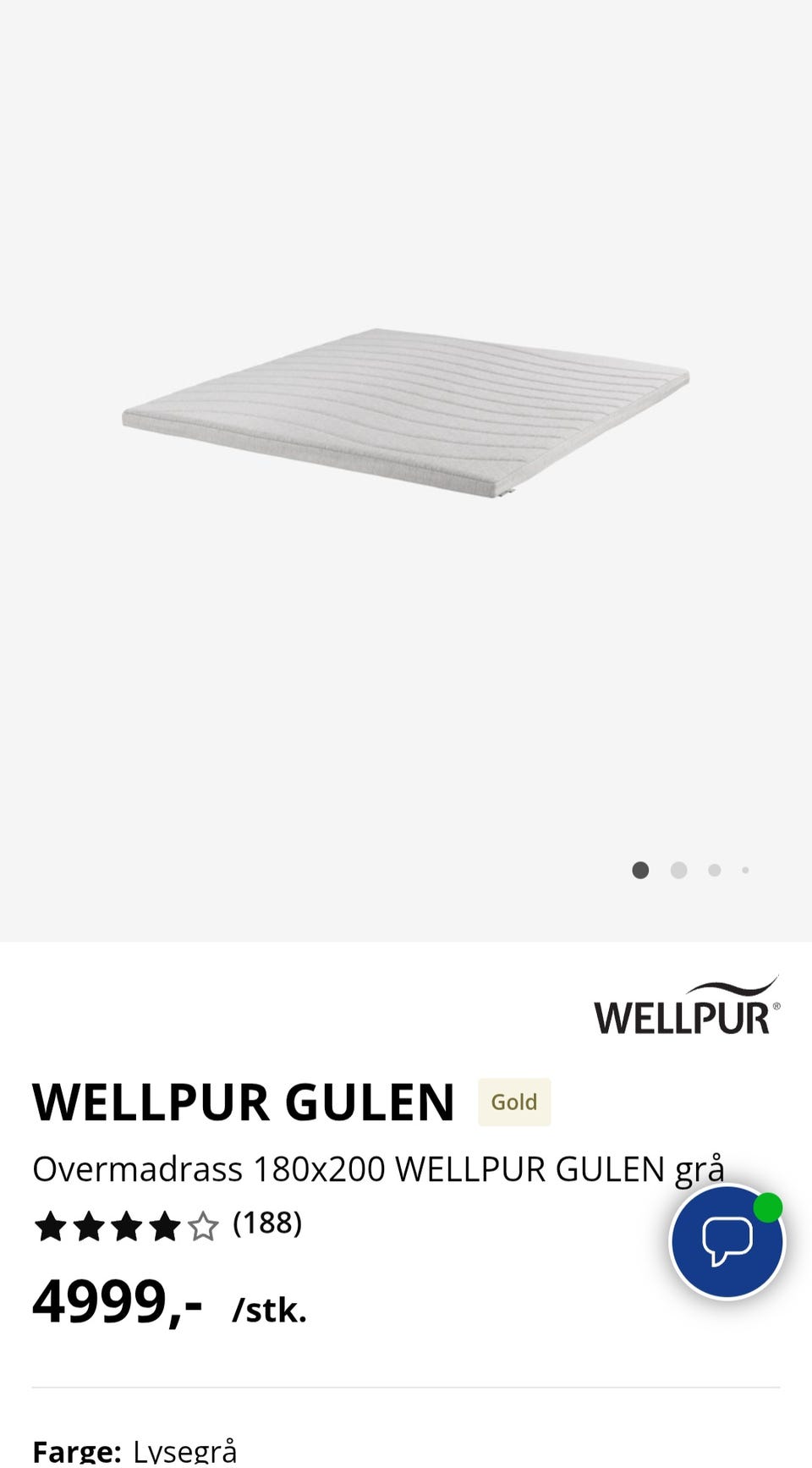
Task: Click the first filled rating star
Action: pyautogui.click(x=49, y=1224)
